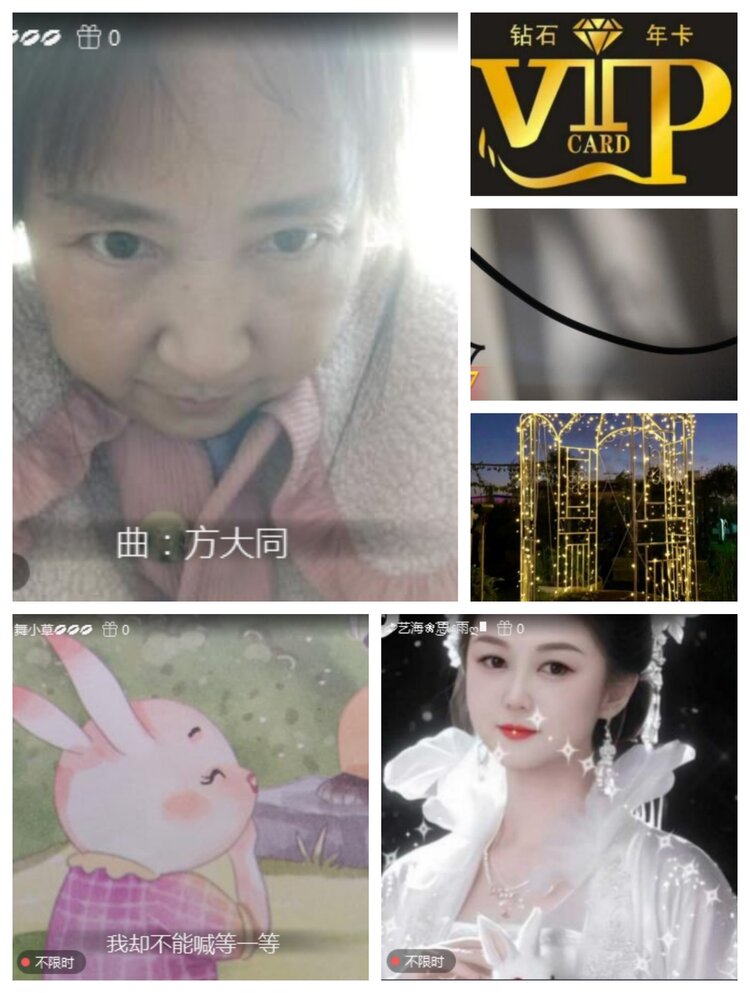Viewport: 750px width, 993px height.
Task: Tap the lips badge icons near top left
Action: [35, 36]
